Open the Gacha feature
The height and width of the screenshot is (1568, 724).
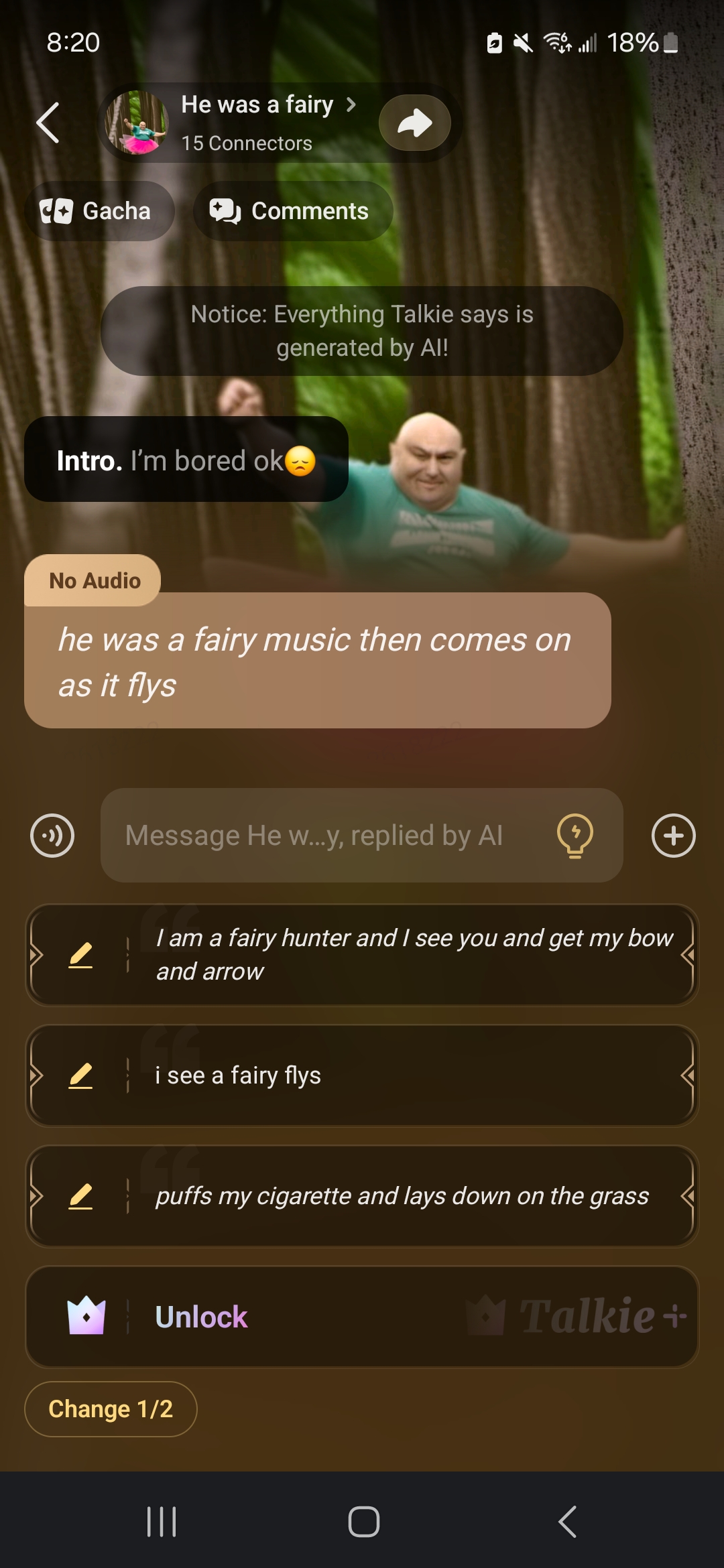click(x=99, y=211)
